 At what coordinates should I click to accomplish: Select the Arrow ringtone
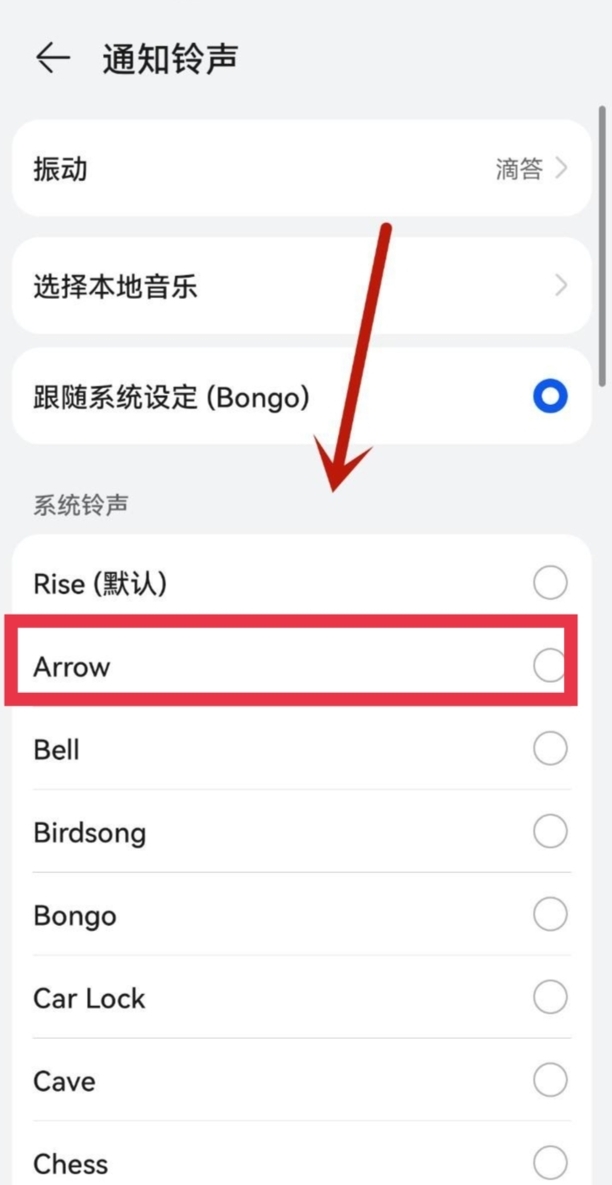(301, 667)
